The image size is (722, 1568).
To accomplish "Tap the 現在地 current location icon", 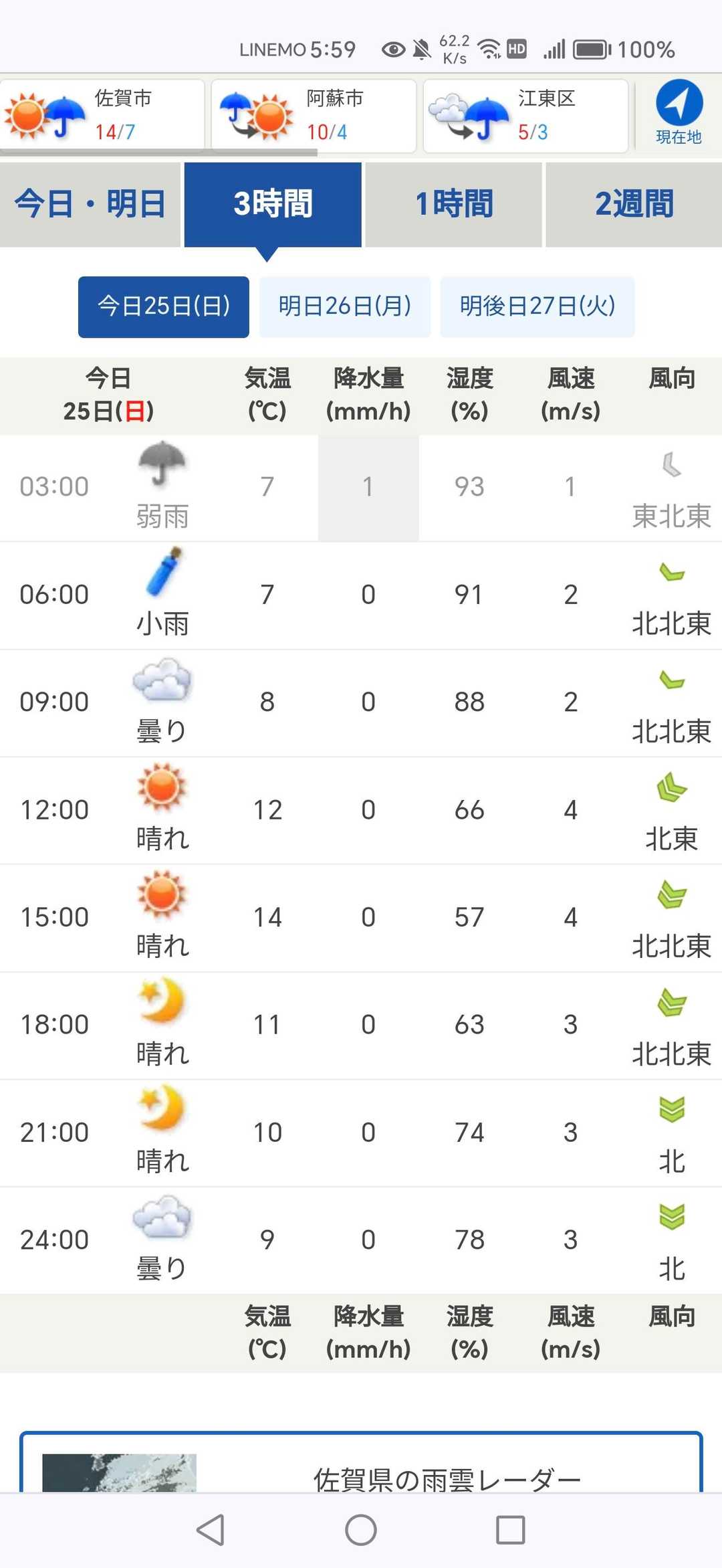I will pyautogui.click(x=679, y=112).
